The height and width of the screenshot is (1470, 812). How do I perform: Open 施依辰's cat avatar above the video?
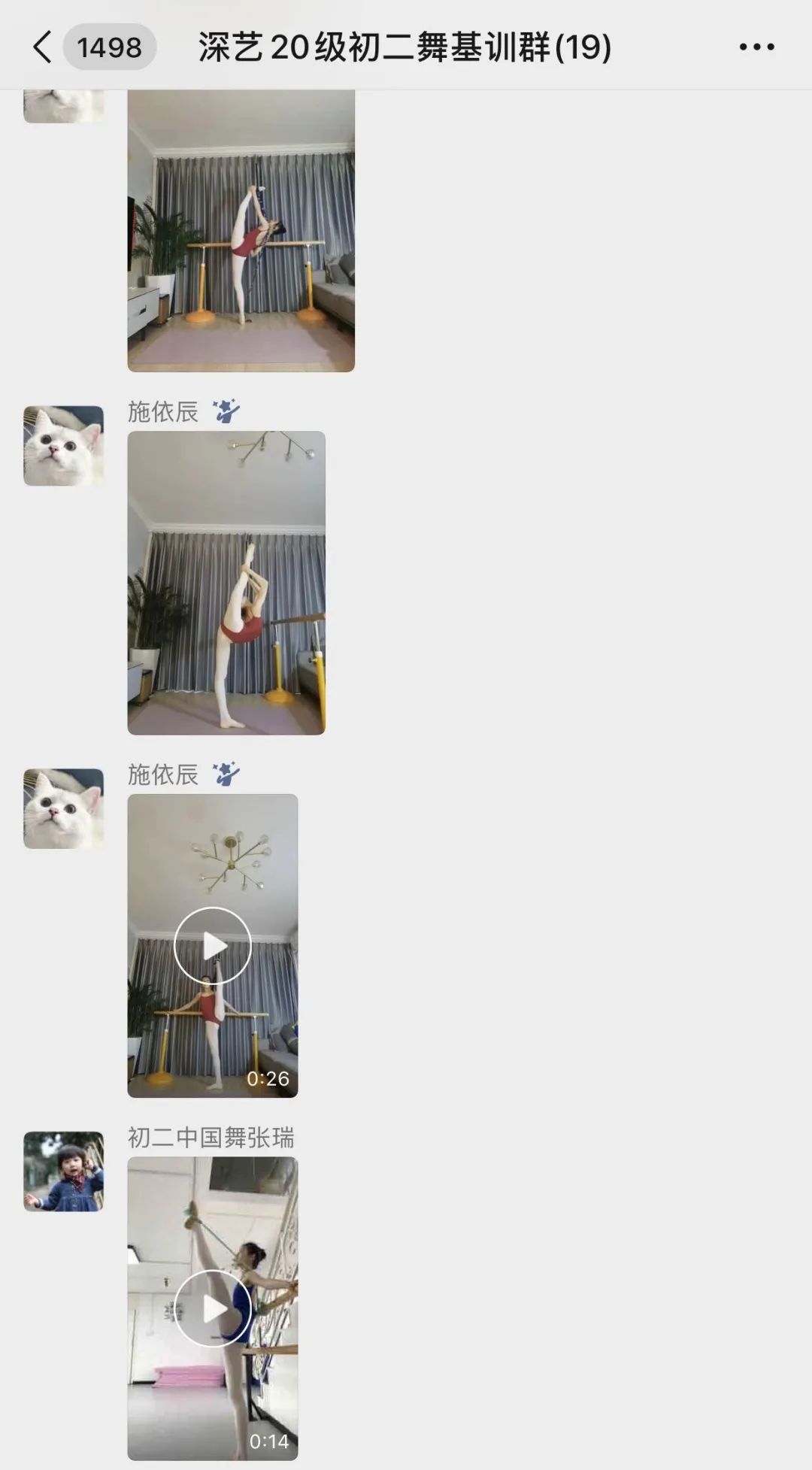63,808
